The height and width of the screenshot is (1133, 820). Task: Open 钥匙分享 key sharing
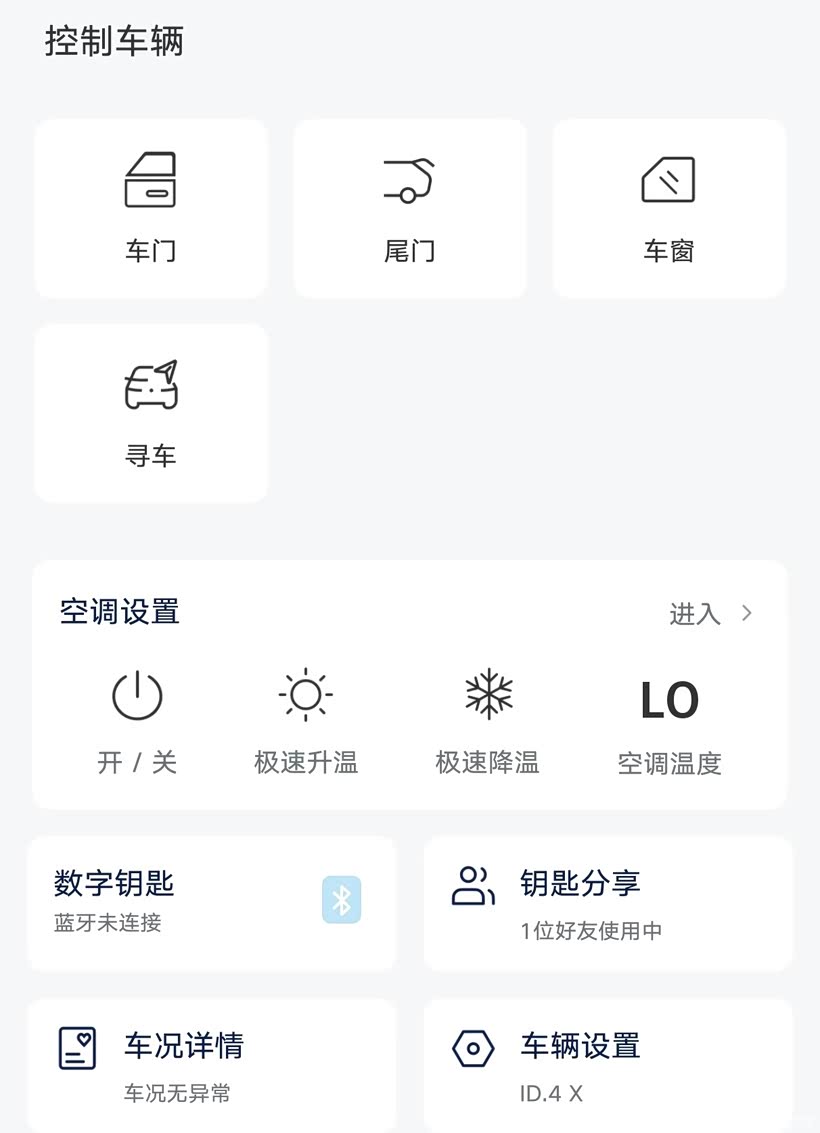point(608,903)
